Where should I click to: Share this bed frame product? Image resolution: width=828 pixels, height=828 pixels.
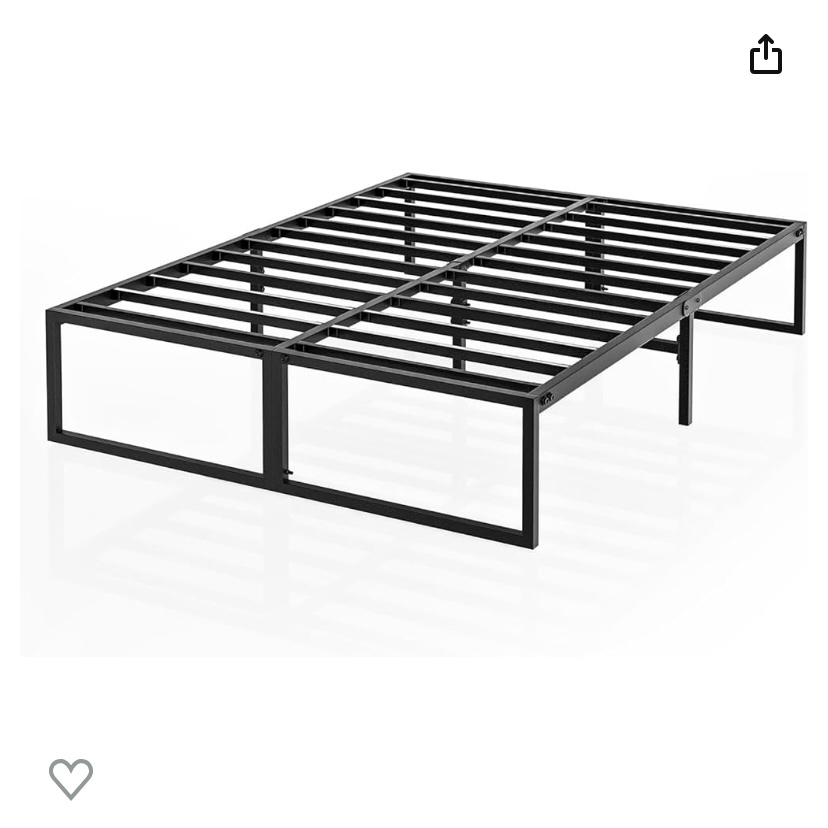(x=765, y=54)
